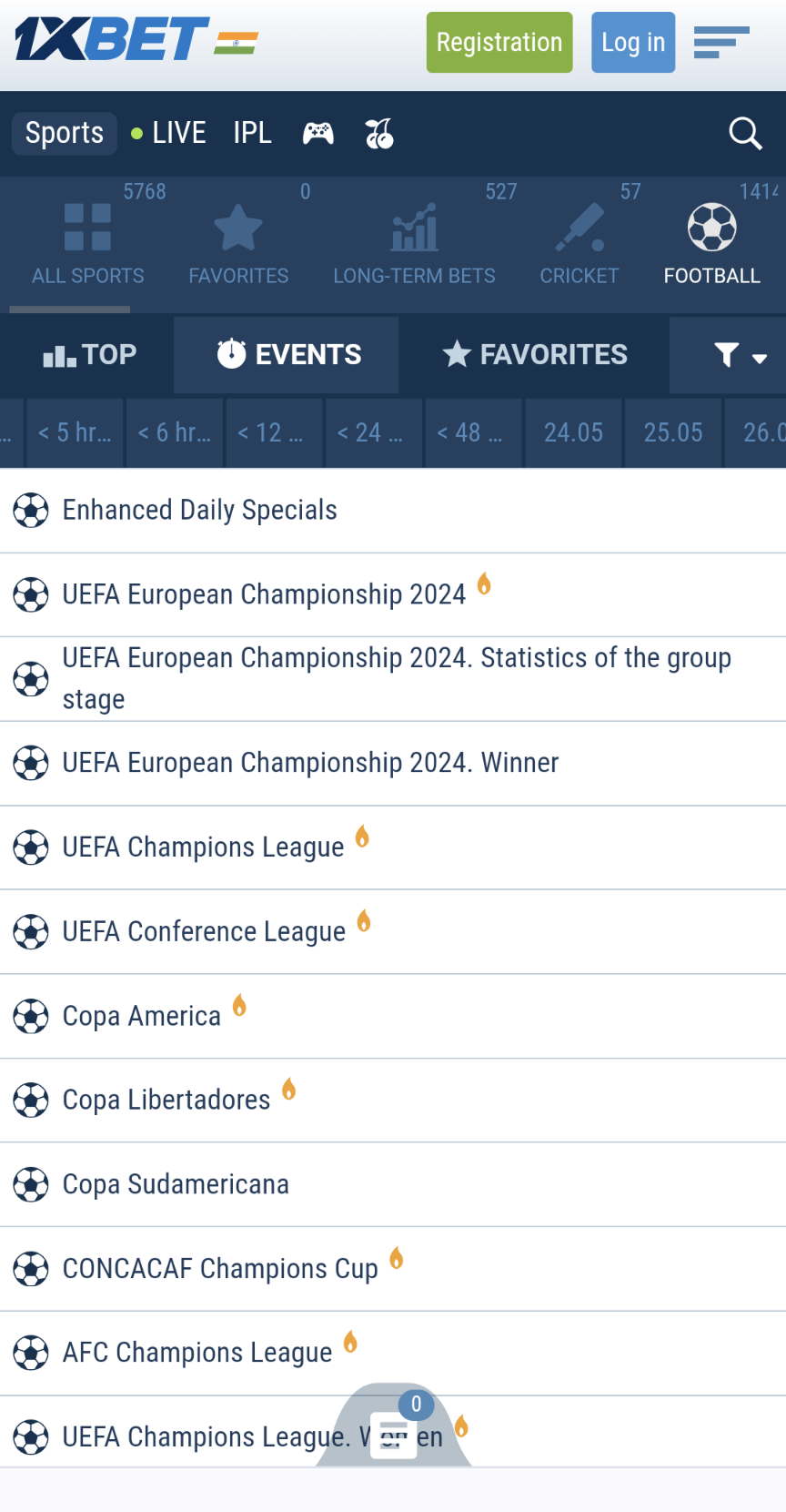Screen dimensions: 786x1512
Task: Open the search function
Action: (744, 134)
